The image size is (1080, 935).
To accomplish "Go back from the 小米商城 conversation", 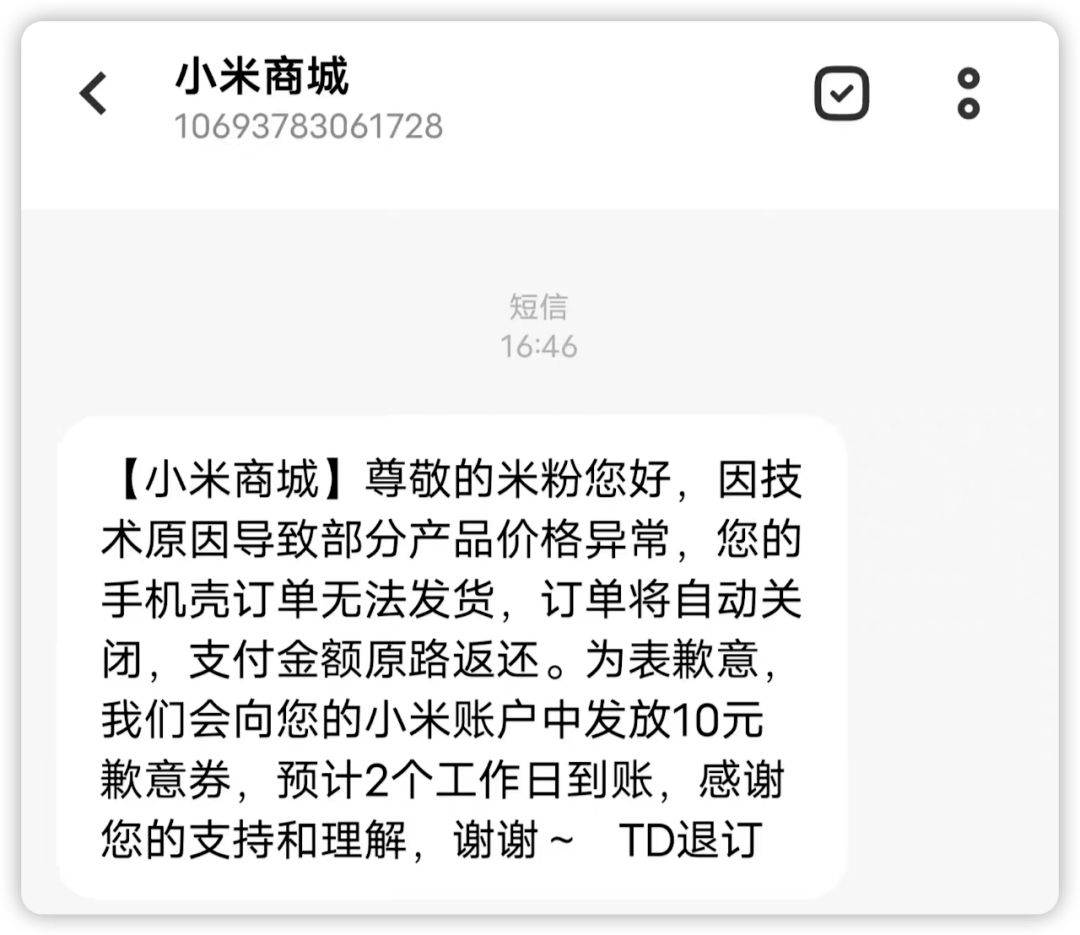I will coord(93,95).
